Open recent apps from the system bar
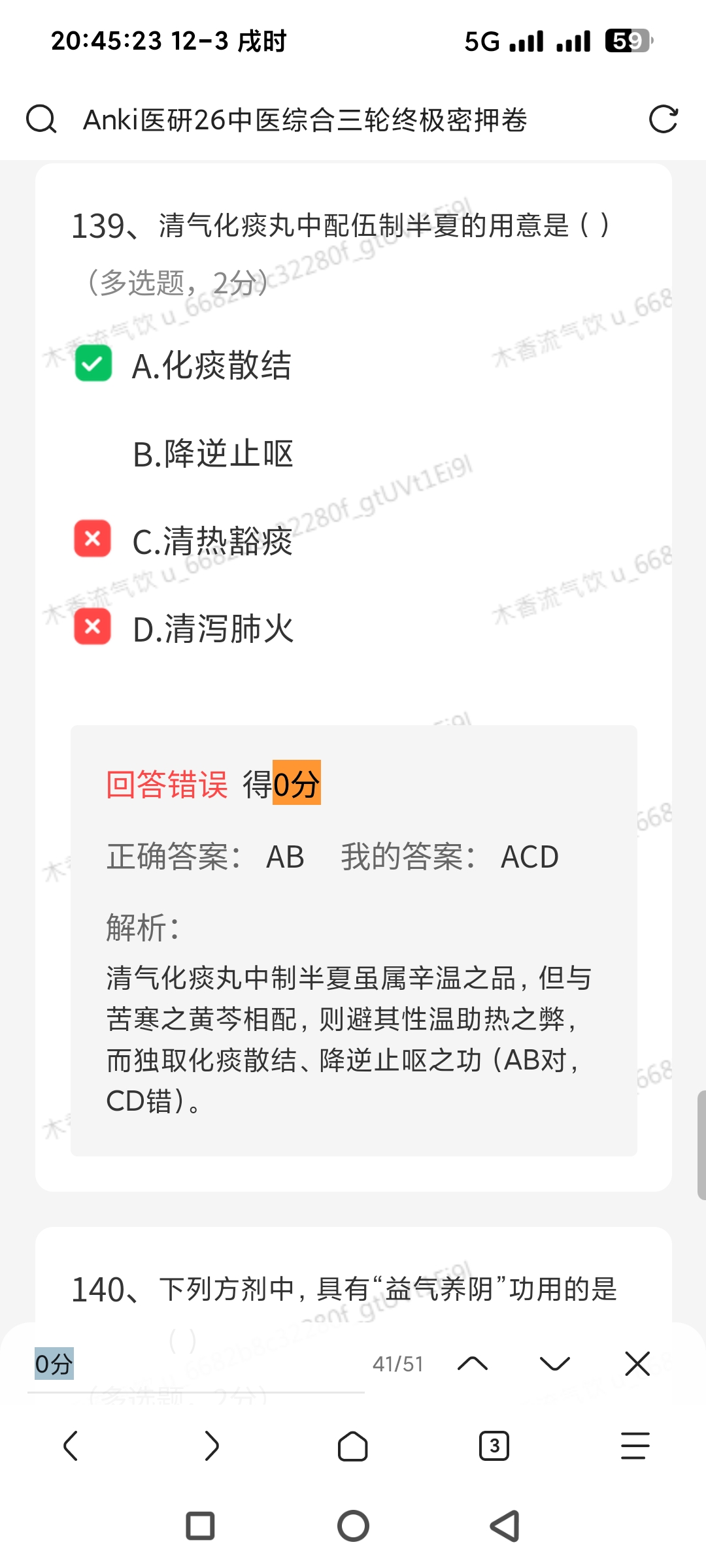Image resolution: width=706 pixels, height=1568 pixels. (x=200, y=1526)
